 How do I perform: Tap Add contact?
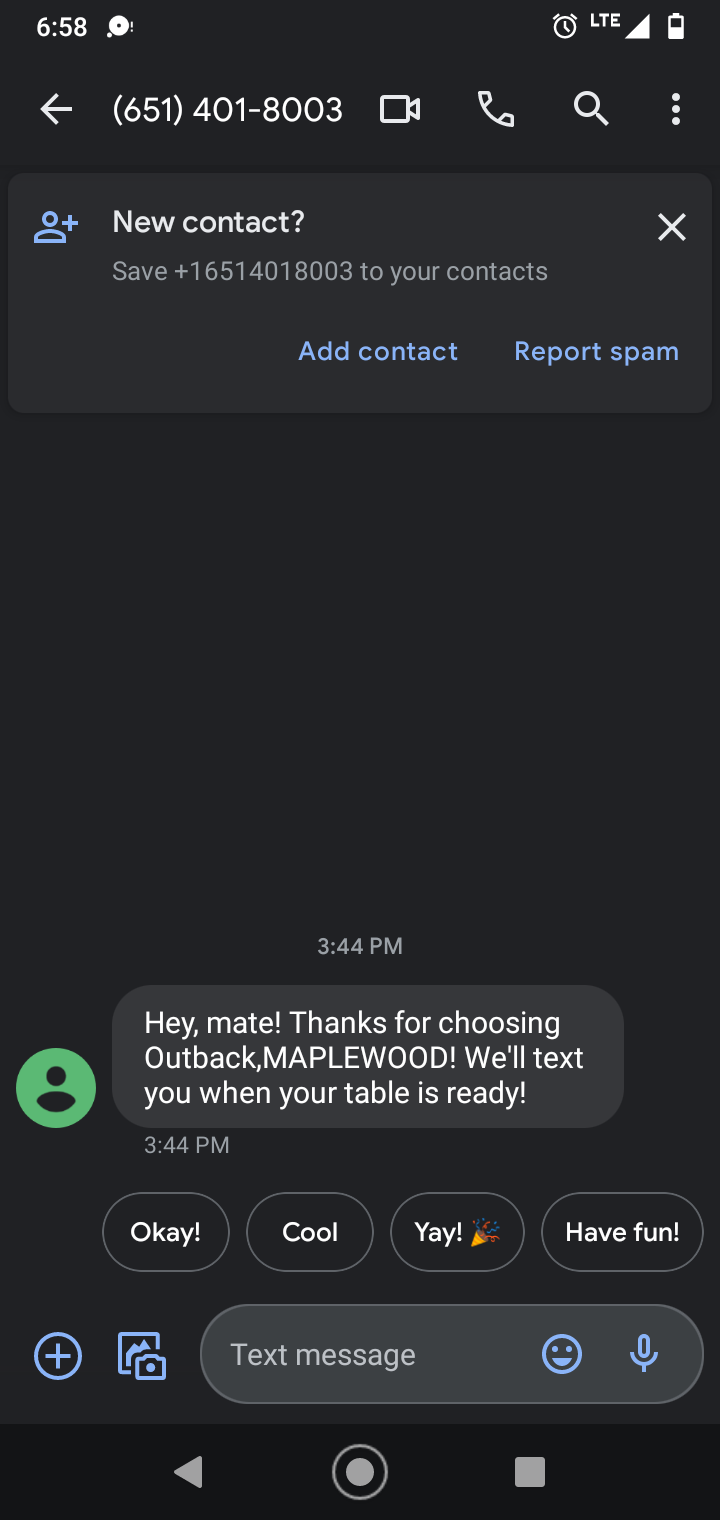[x=378, y=351]
